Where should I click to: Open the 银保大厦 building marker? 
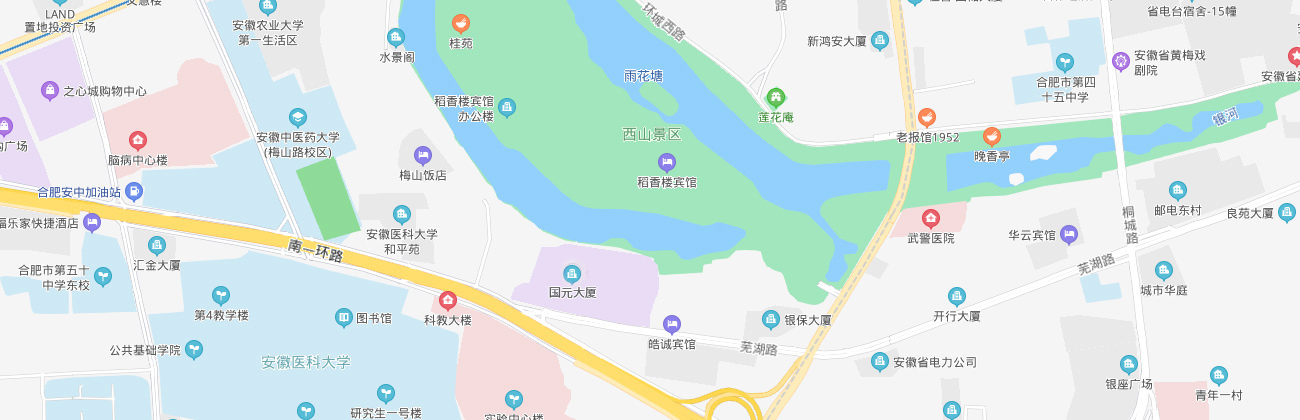(770, 320)
